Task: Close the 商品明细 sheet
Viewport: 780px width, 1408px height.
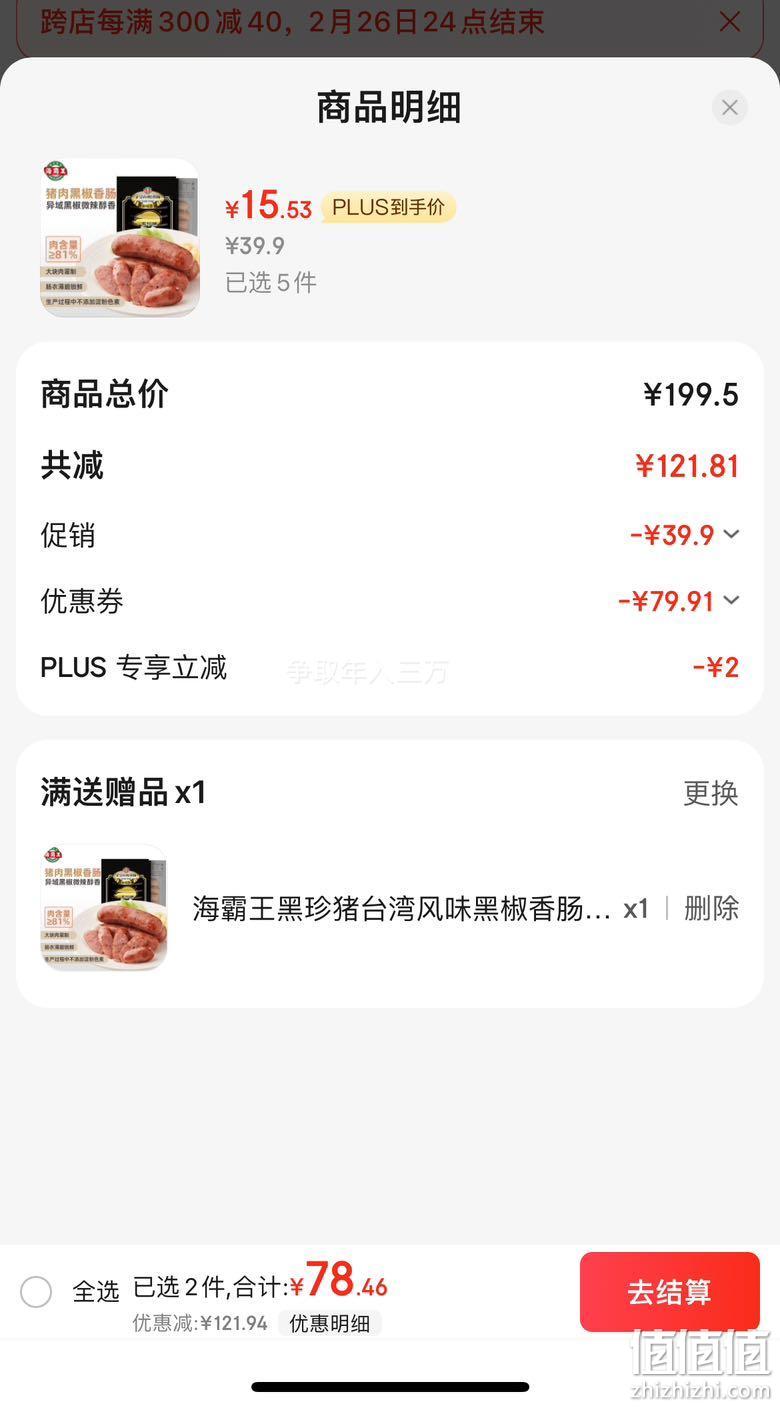Action: point(730,107)
